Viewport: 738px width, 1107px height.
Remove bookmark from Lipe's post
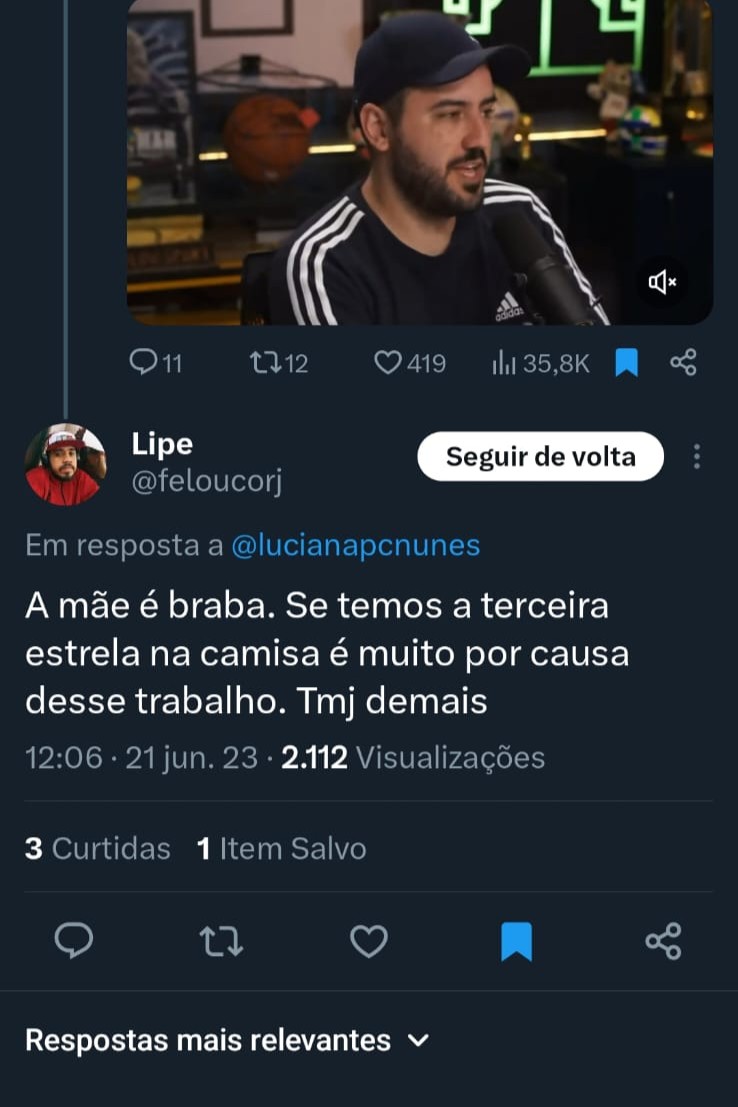pyautogui.click(x=516, y=941)
